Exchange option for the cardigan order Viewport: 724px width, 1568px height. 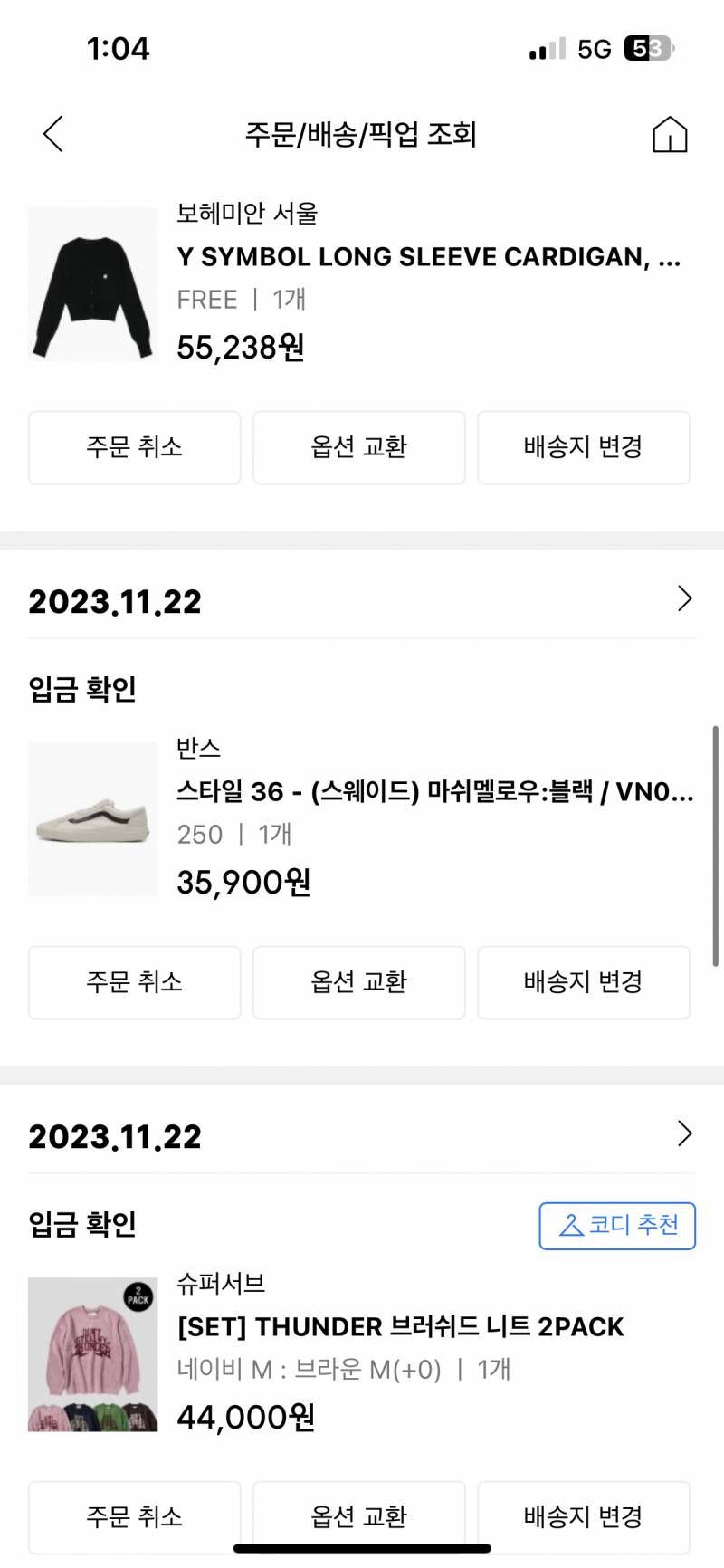click(358, 447)
